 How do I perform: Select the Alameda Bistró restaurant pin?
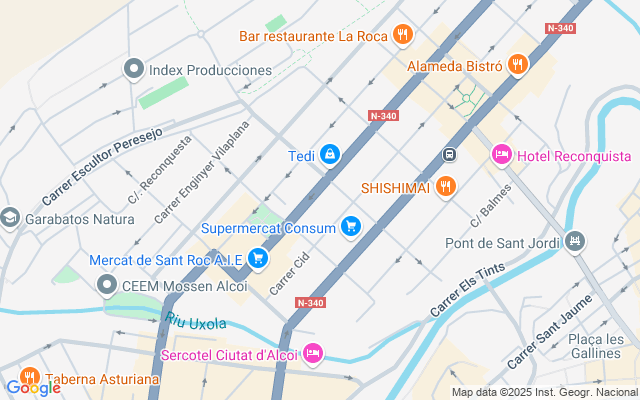pos(517,66)
